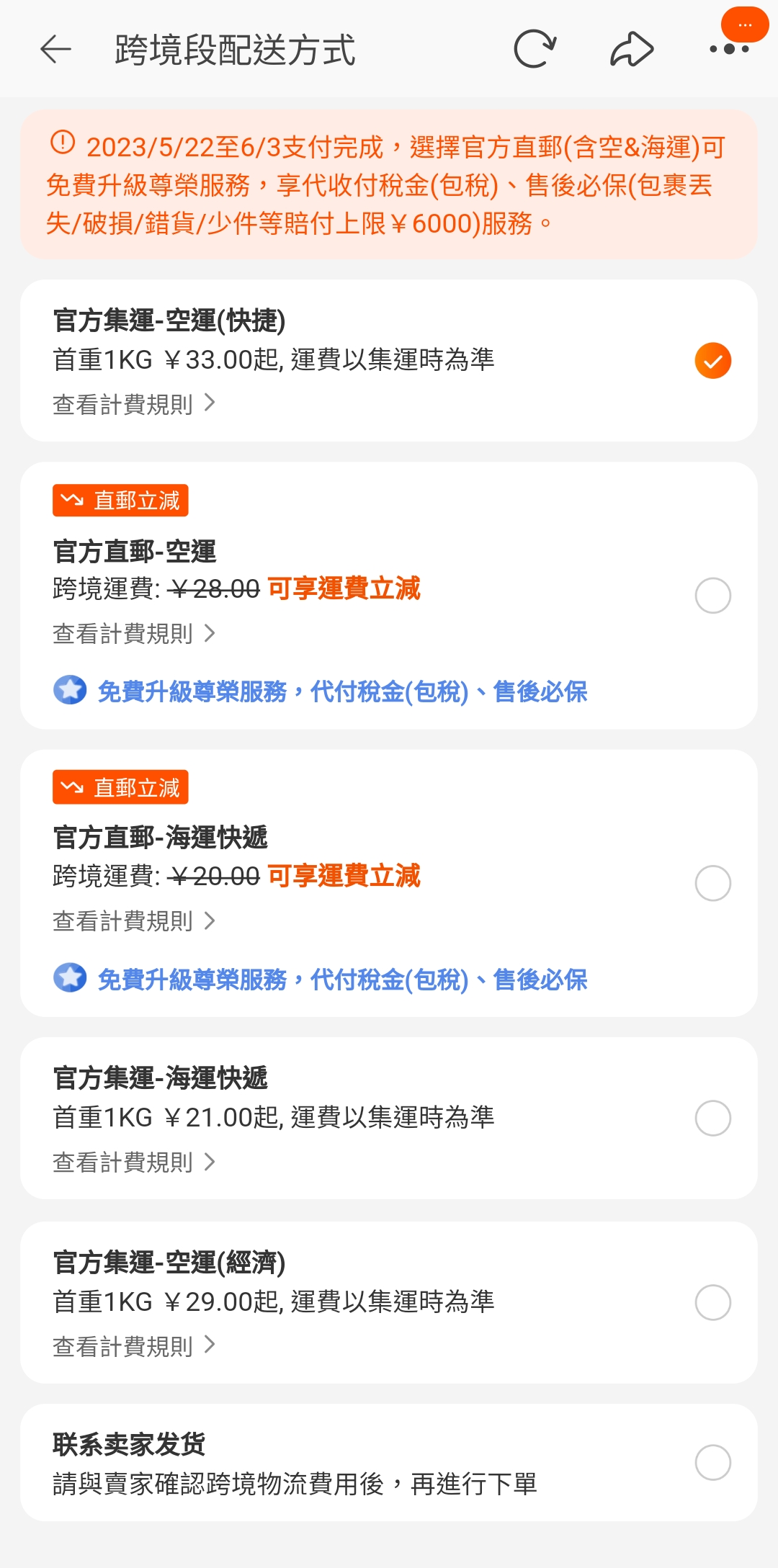Share this page via the share icon
The image size is (778, 1568).
click(632, 49)
